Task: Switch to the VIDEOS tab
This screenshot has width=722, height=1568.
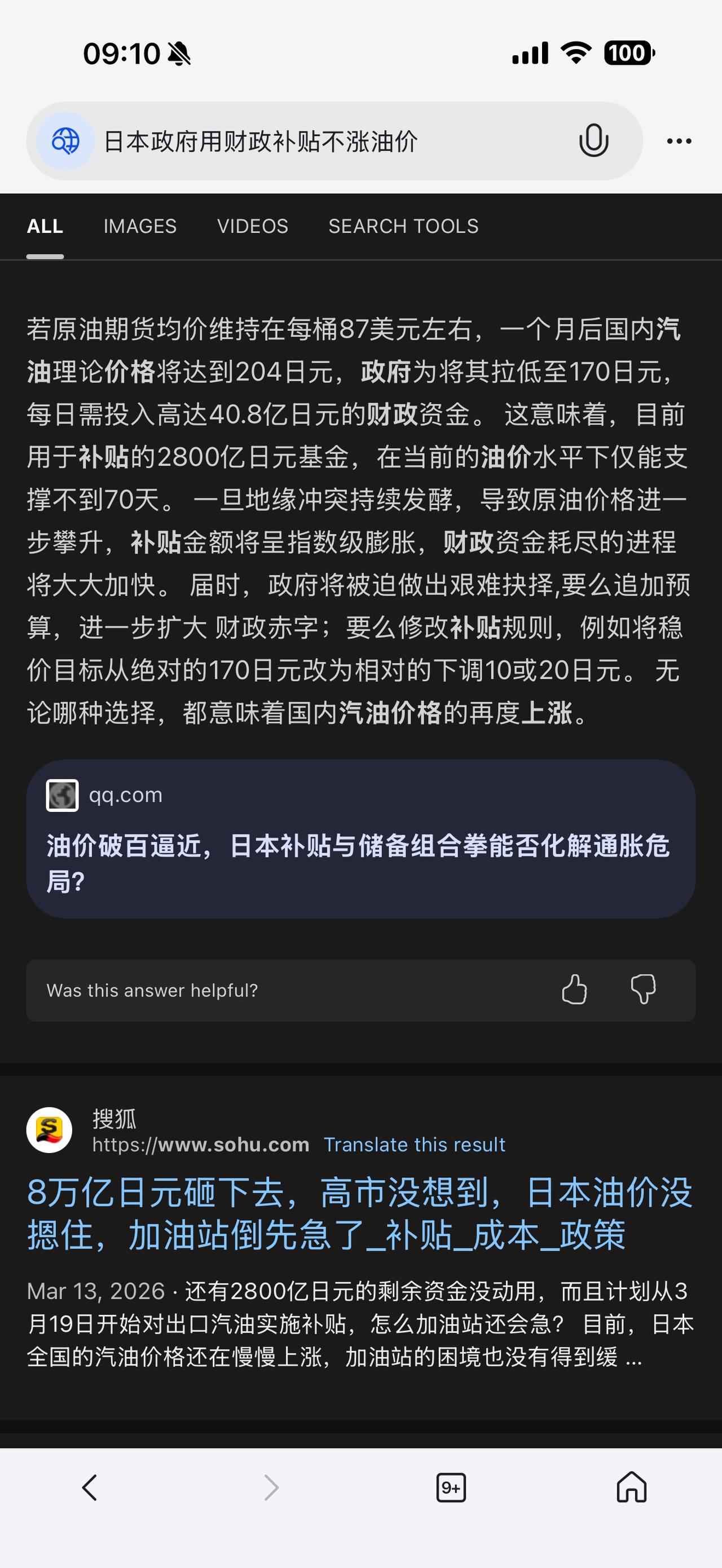Action: [253, 227]
